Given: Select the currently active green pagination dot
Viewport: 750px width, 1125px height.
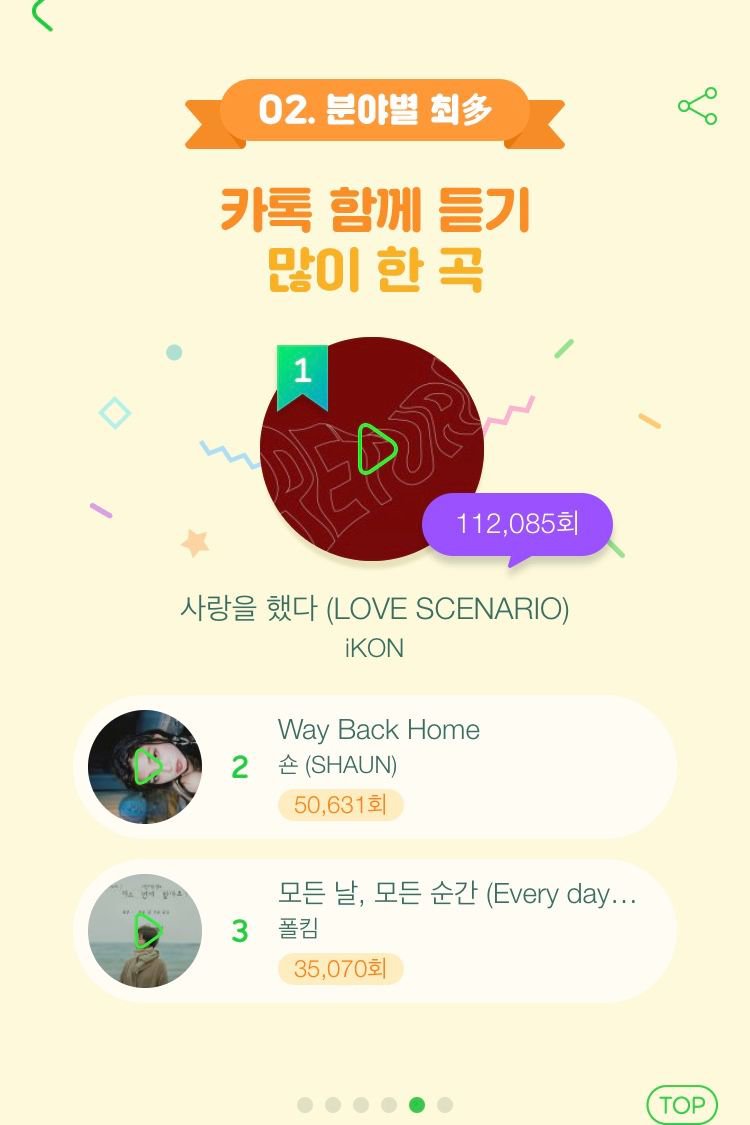Looking at the screenshot, I should point(418,1104).
